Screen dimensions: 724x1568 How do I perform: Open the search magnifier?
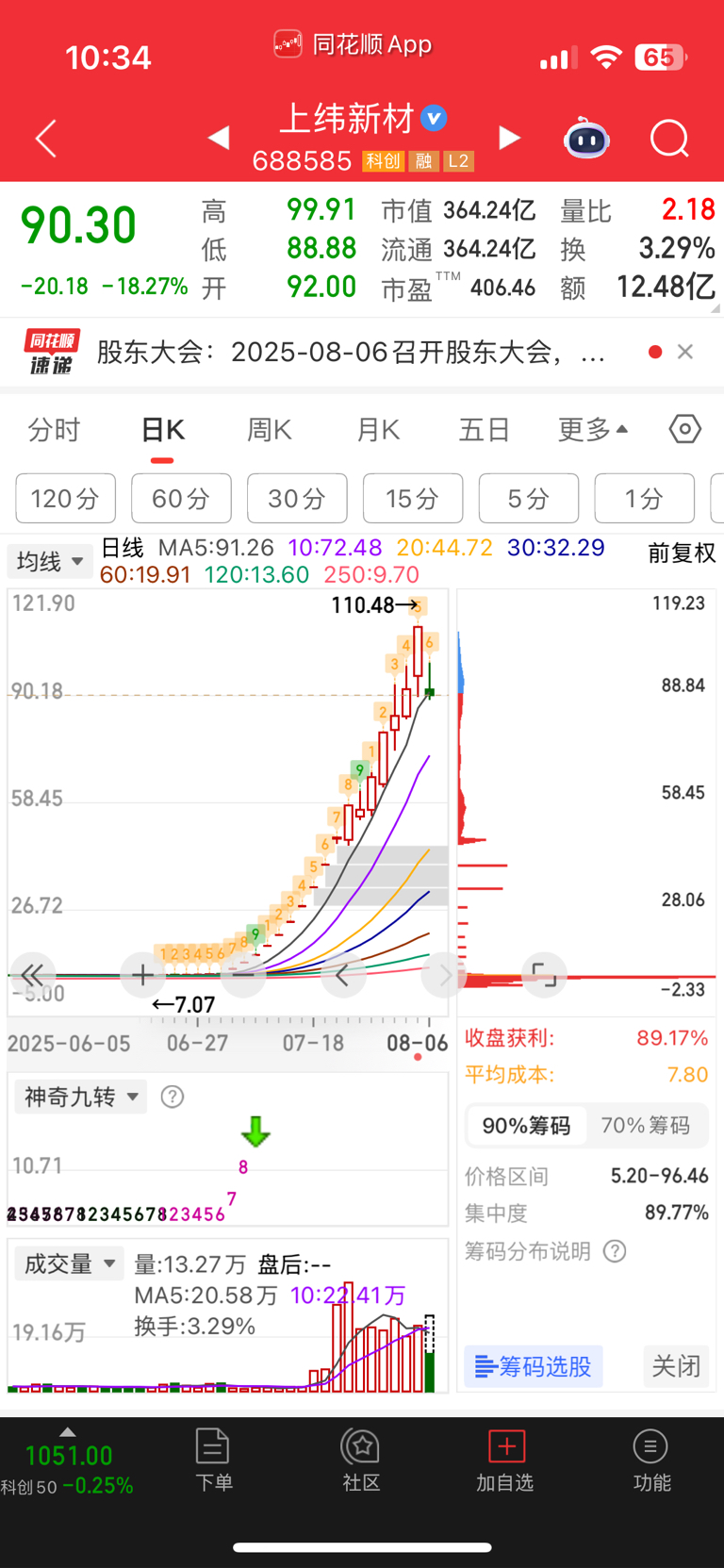coord(669,140)
